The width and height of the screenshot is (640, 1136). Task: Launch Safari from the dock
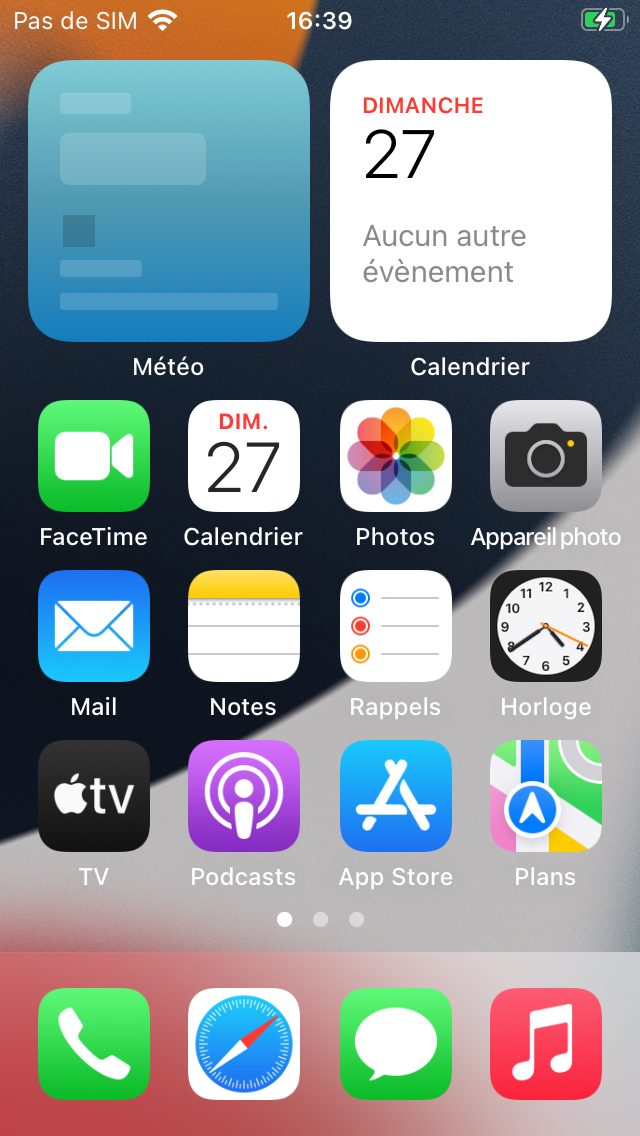pyautogui.click(x=244, y=1044)
